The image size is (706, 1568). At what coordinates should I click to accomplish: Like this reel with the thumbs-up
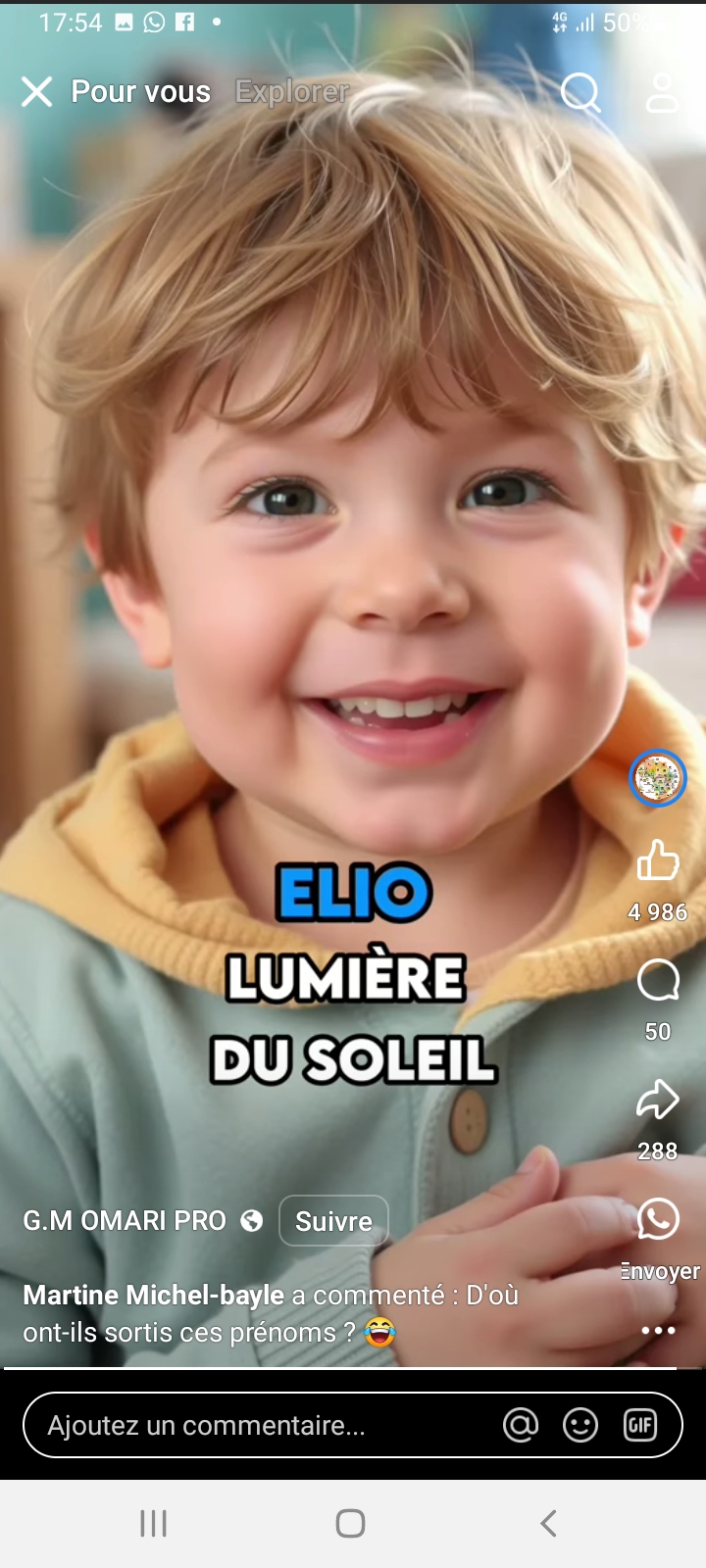658,860
